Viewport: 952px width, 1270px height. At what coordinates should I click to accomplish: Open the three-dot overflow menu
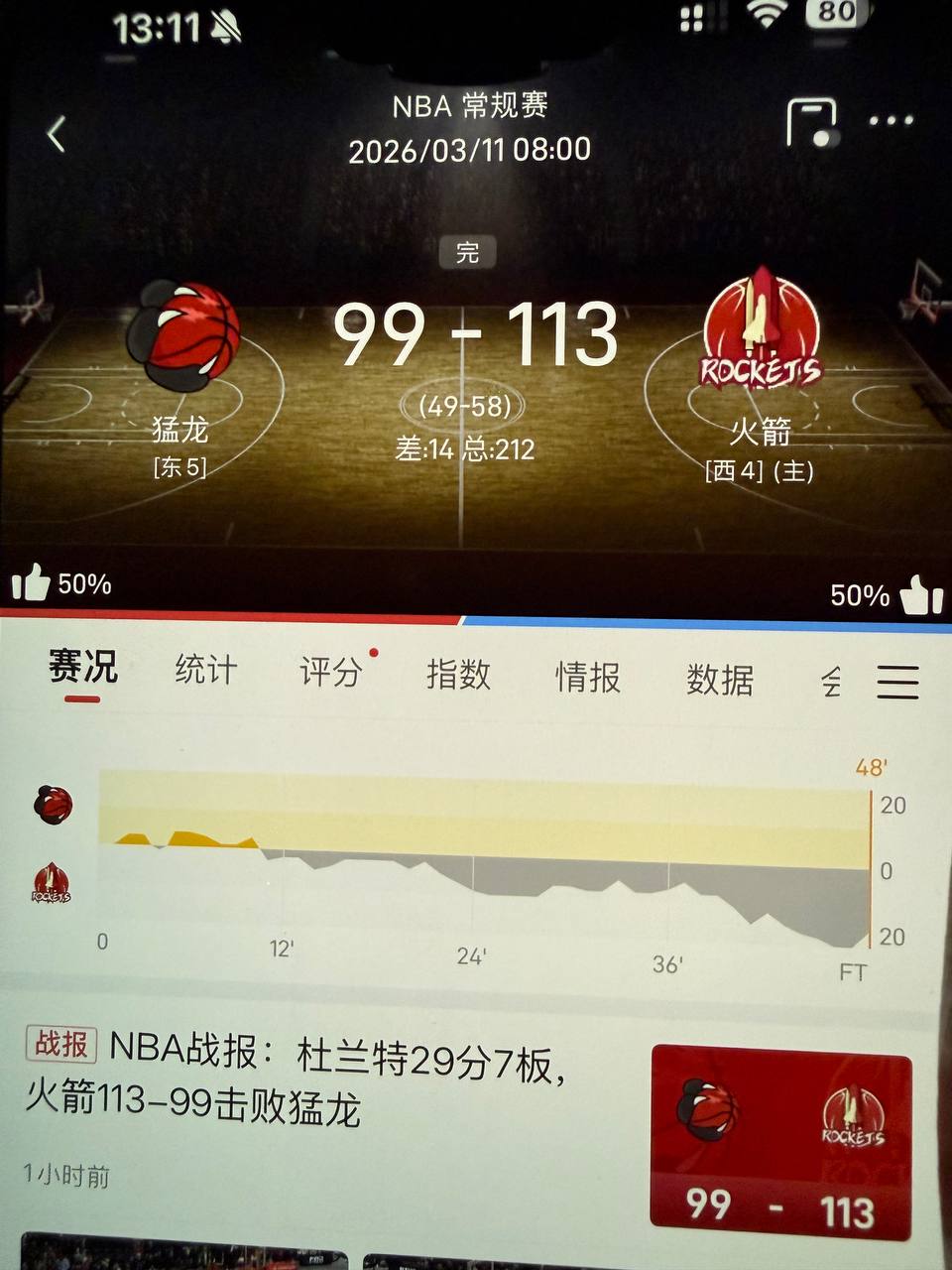[x=891, y=121]
